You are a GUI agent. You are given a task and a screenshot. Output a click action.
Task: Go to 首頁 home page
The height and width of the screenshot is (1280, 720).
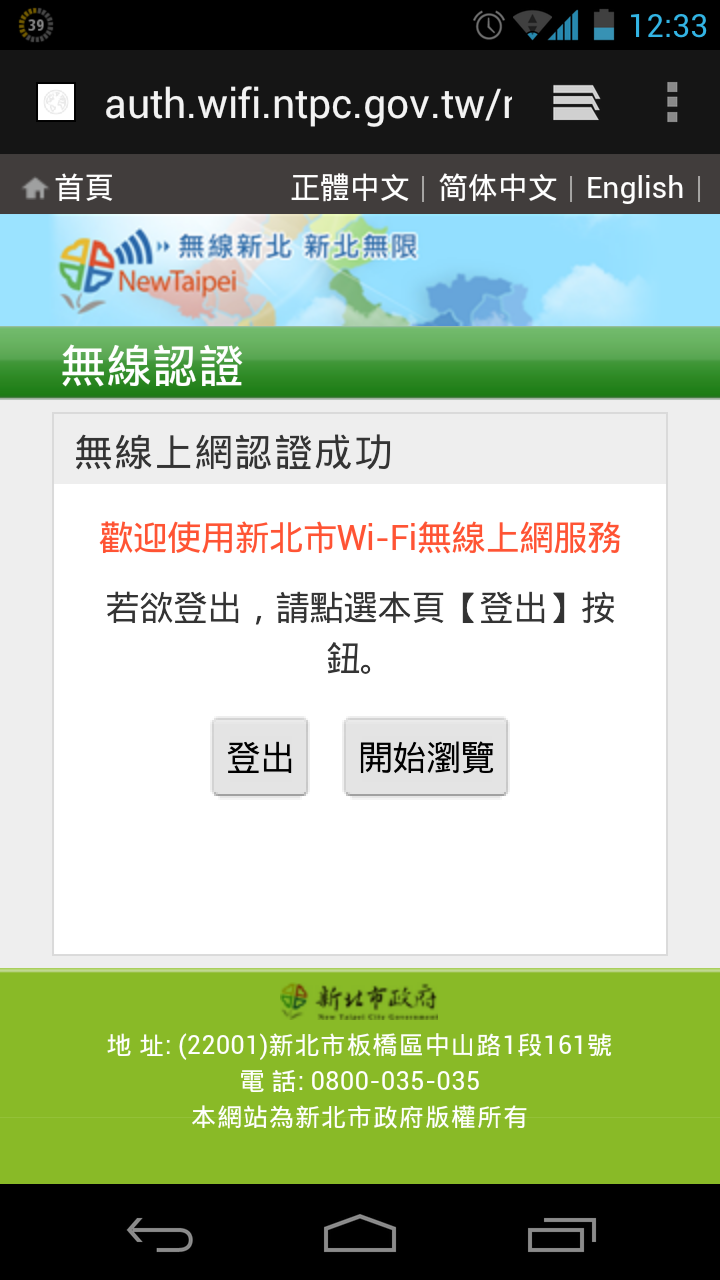pos(68,188)
